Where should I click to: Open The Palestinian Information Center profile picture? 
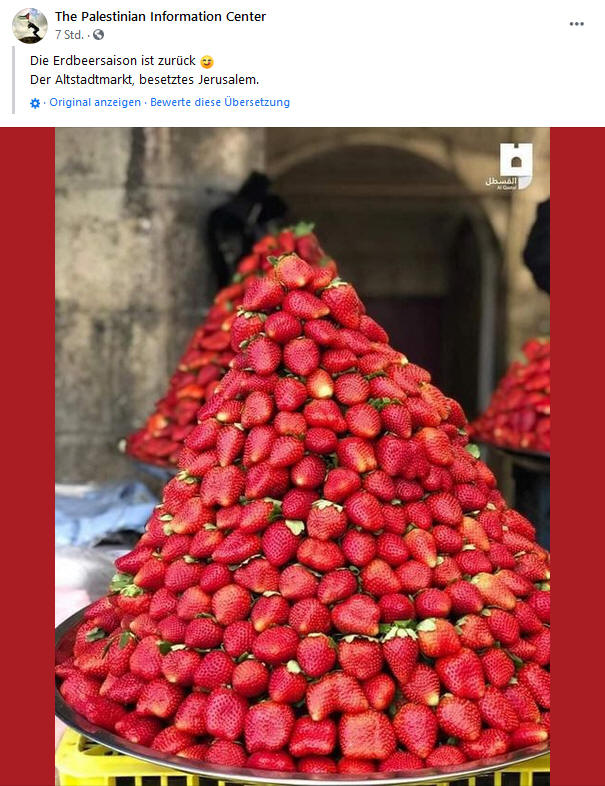coord(29,25)
